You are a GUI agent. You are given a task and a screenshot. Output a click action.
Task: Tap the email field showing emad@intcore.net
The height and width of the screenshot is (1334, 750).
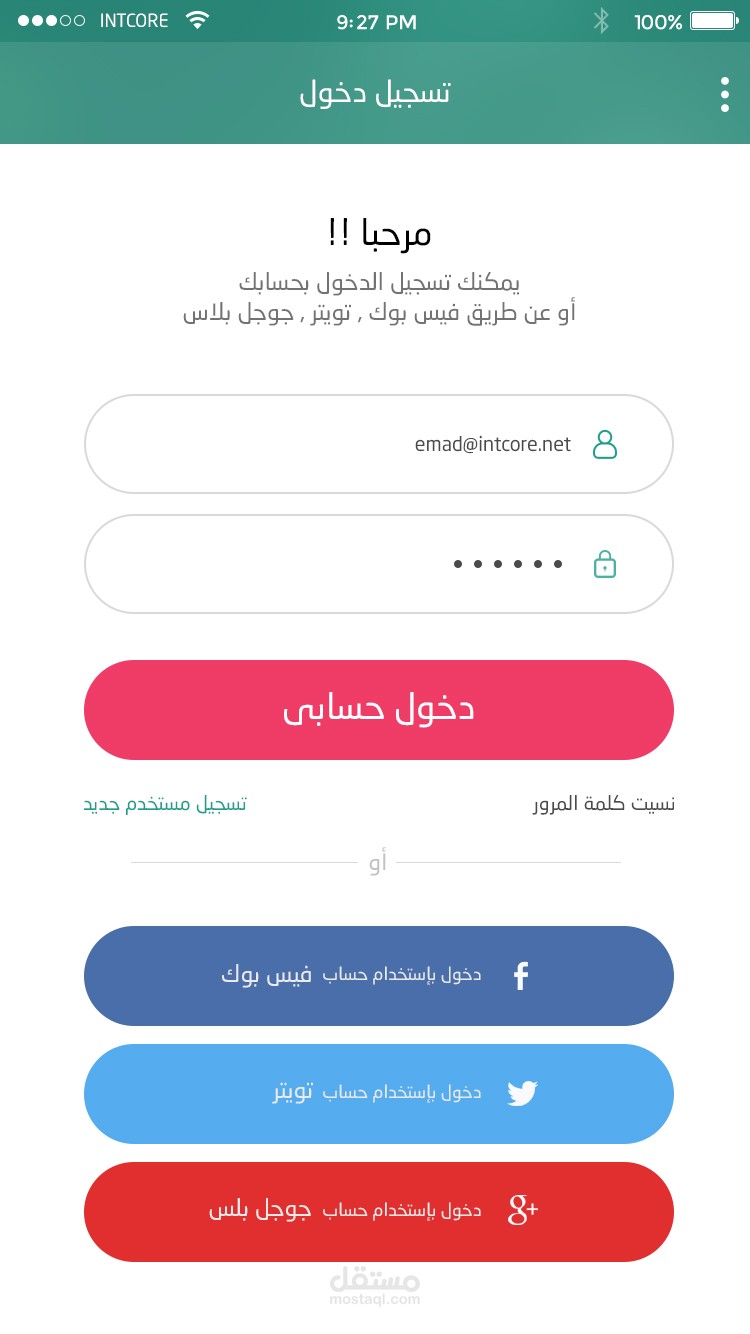coord(379,444)
